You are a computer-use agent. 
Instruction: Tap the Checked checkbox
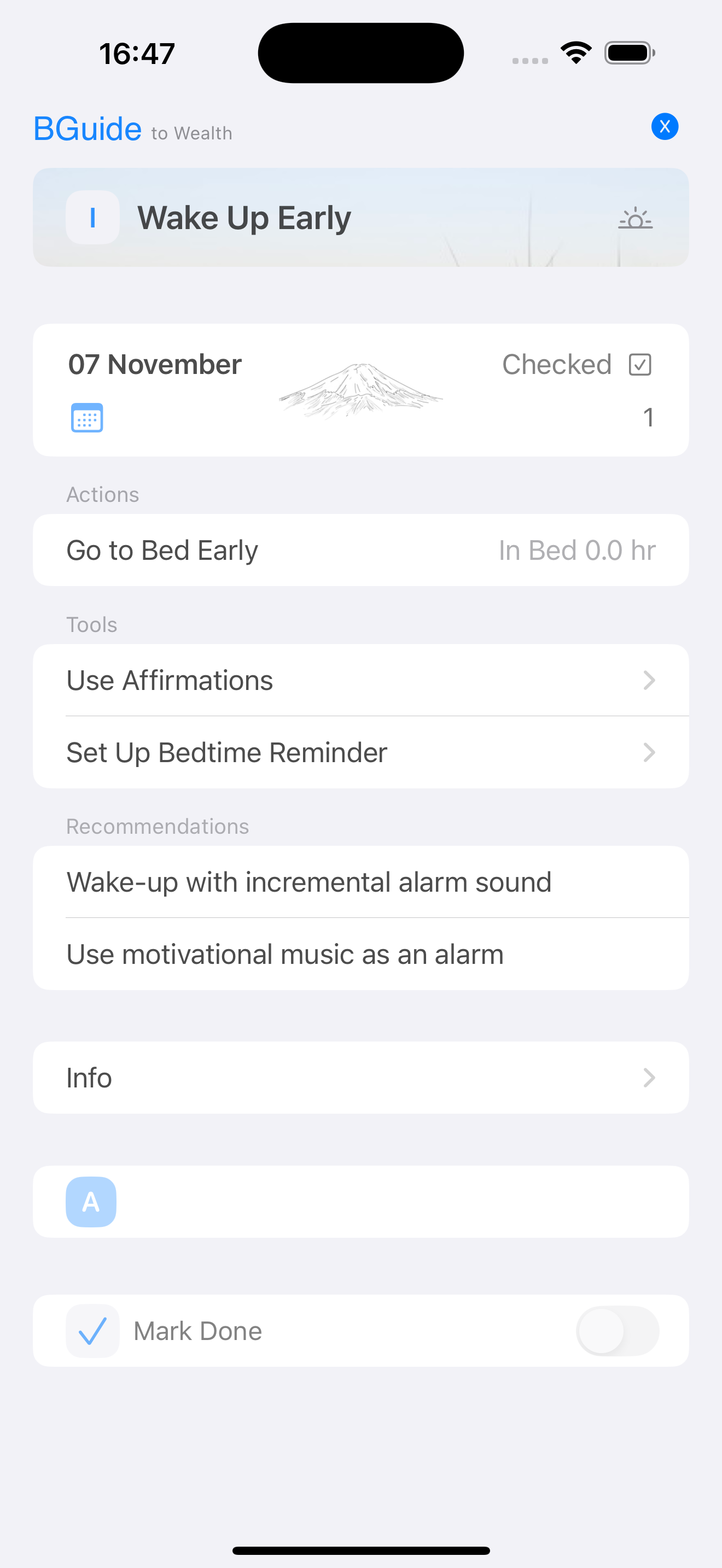click(639, 365)
